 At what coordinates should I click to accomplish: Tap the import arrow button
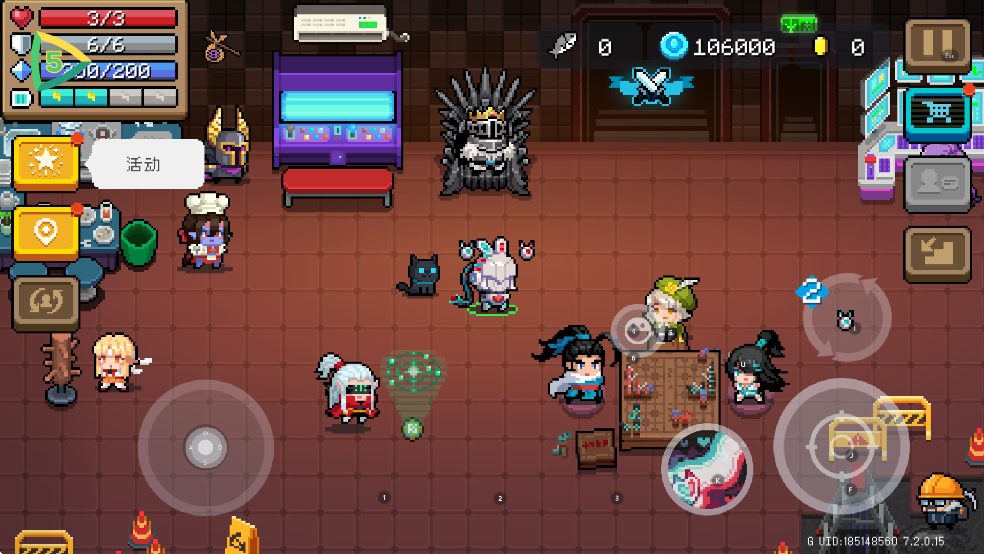point(937,254)
